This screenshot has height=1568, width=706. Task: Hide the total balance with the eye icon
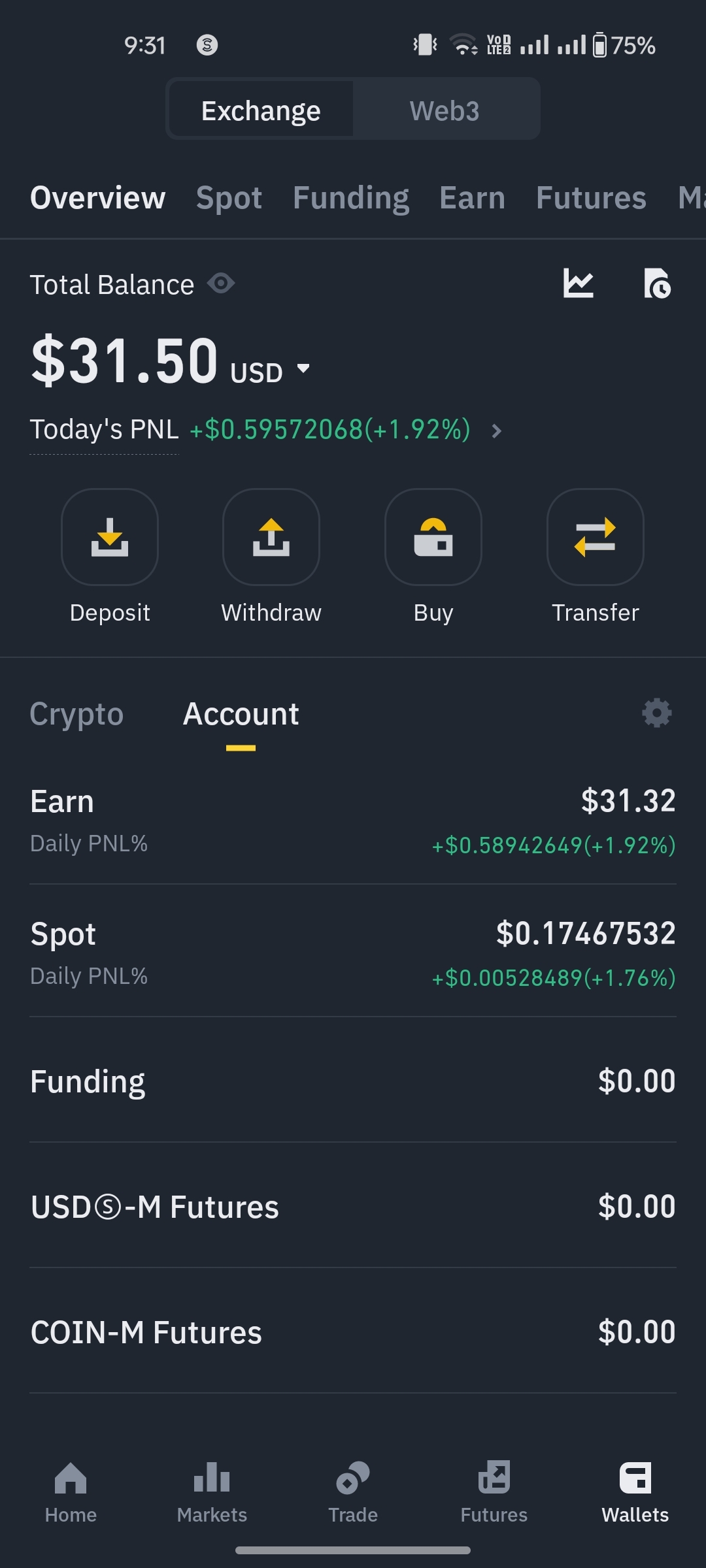221,284
